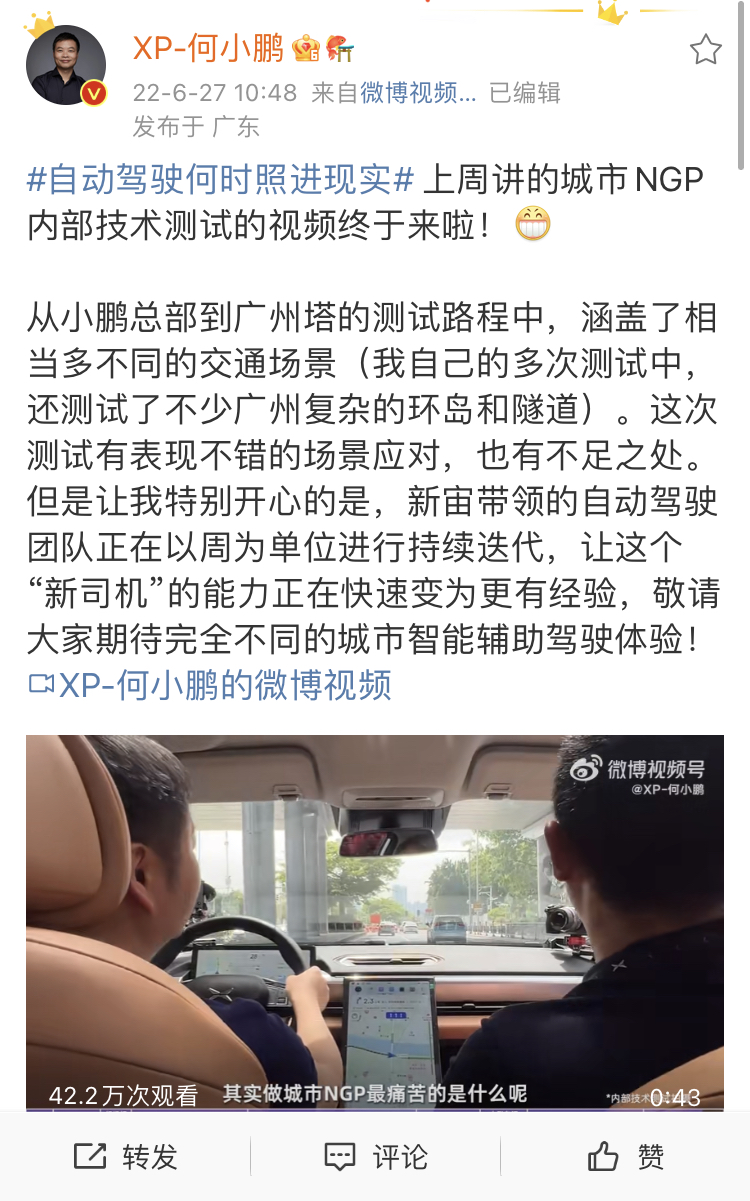750x1201 pixels.
Task: Open the XP-何小鹏的微博视频 link
Action: coord(210,685)
